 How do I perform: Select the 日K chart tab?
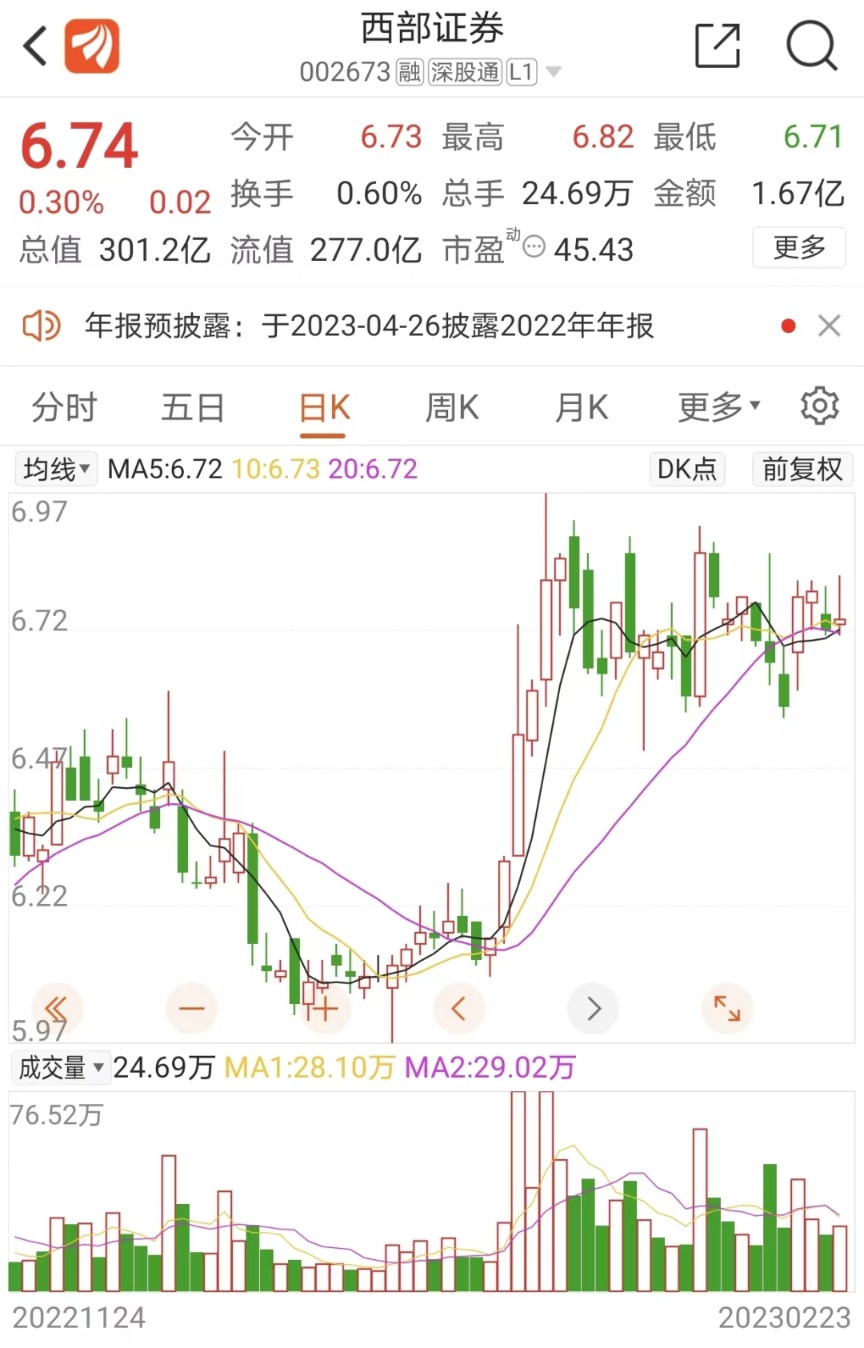point(324,407)
